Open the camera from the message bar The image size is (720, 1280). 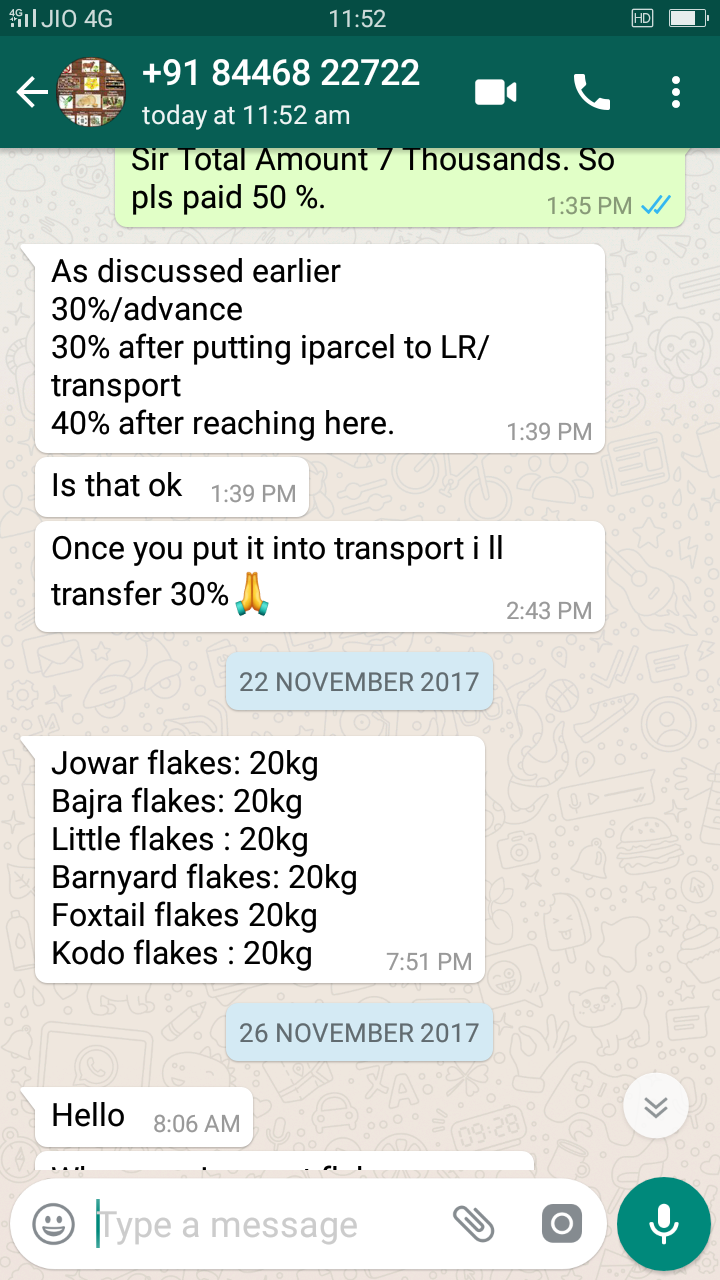561,1223
